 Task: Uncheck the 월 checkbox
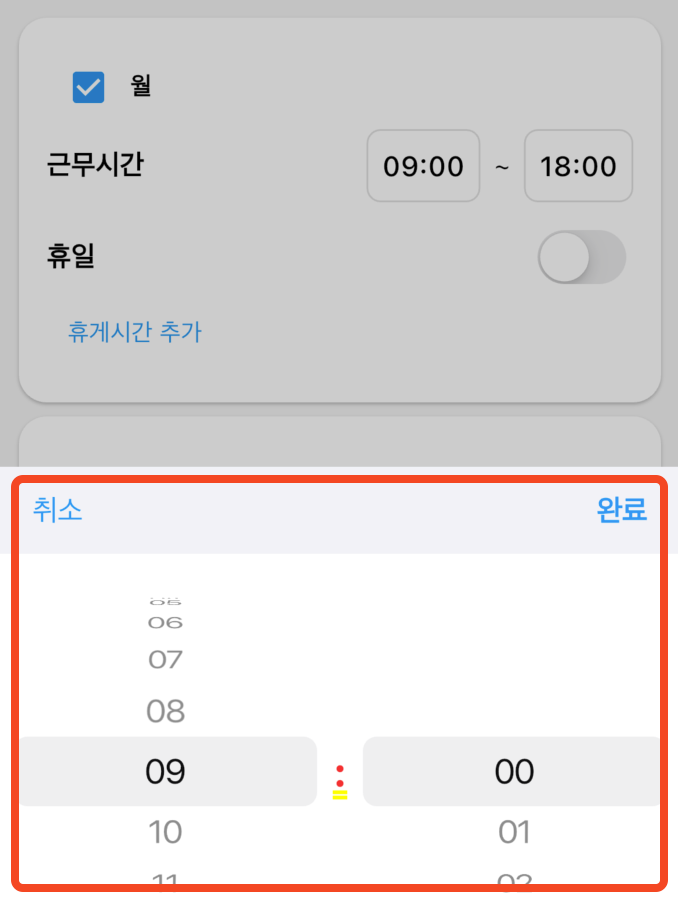[89, 87]
